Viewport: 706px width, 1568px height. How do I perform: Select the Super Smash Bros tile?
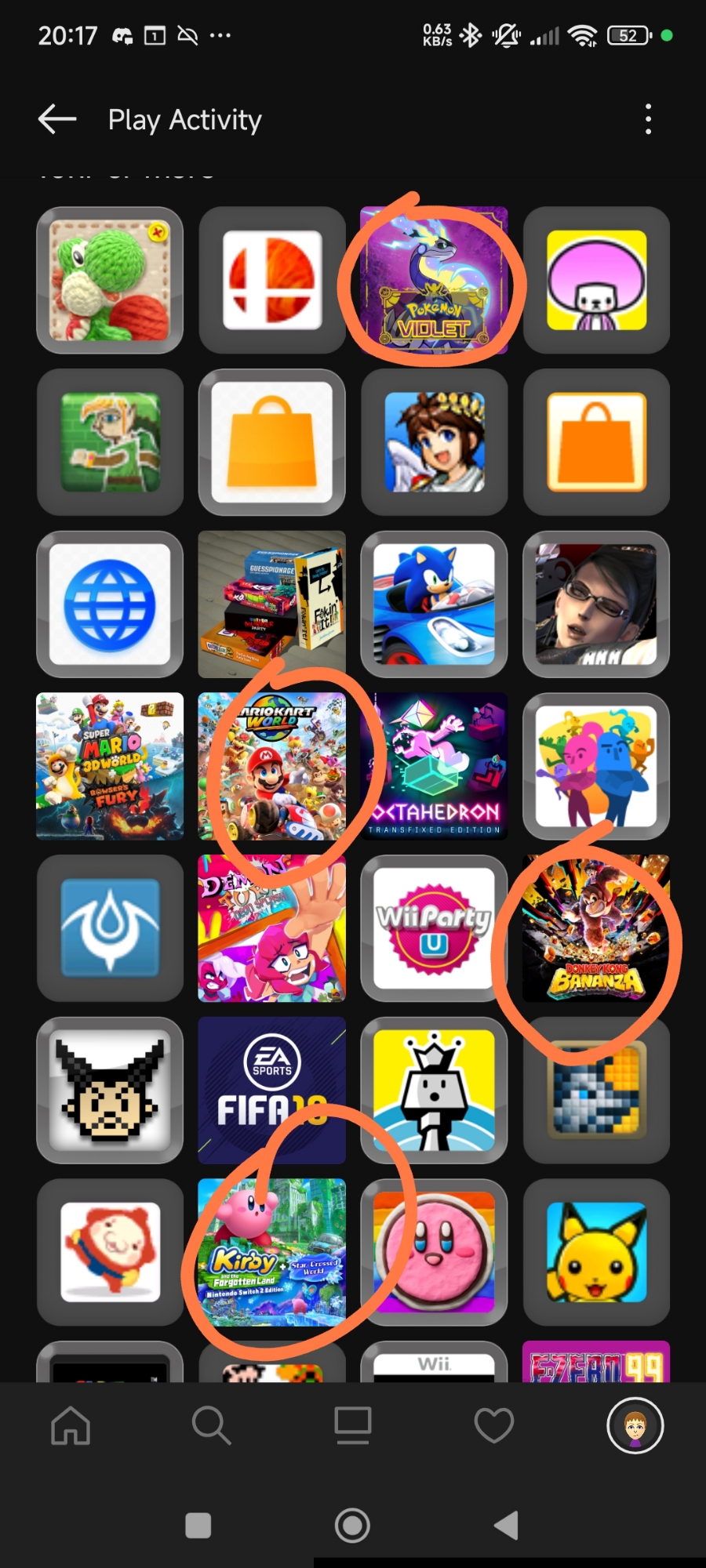pos(271,280)
